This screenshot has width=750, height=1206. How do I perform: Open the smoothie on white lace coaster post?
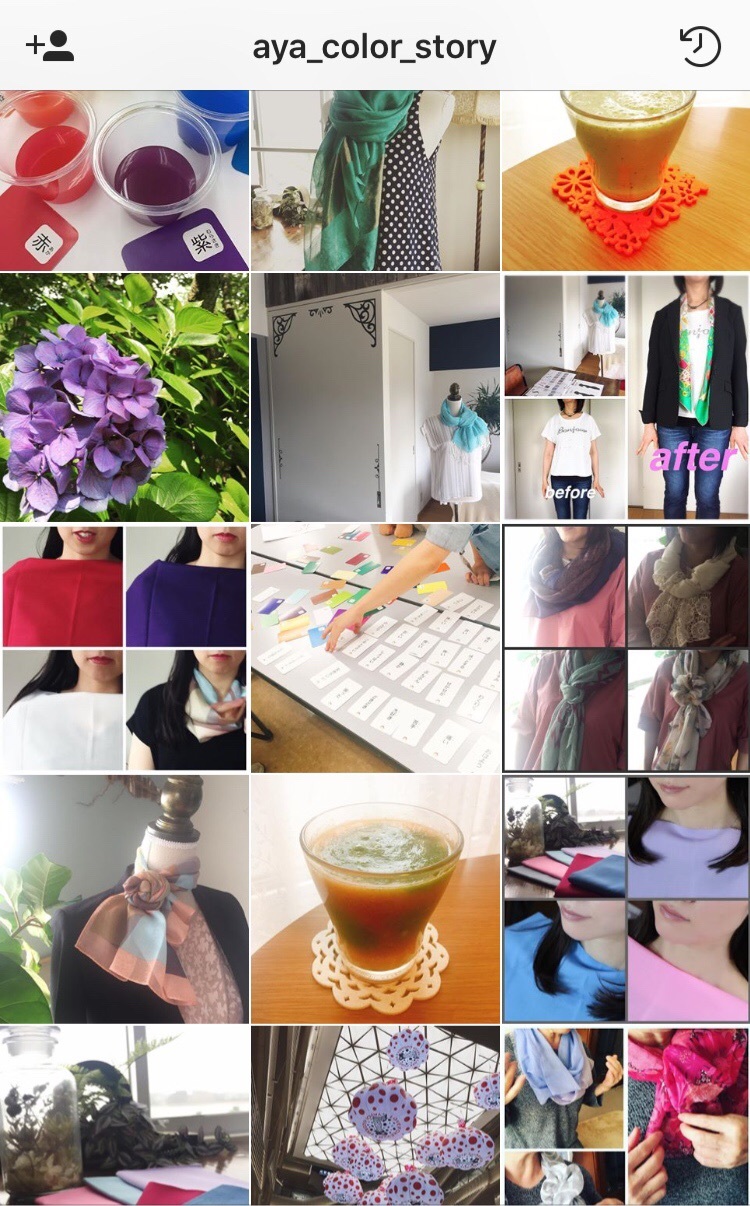(x=375, y=898)
